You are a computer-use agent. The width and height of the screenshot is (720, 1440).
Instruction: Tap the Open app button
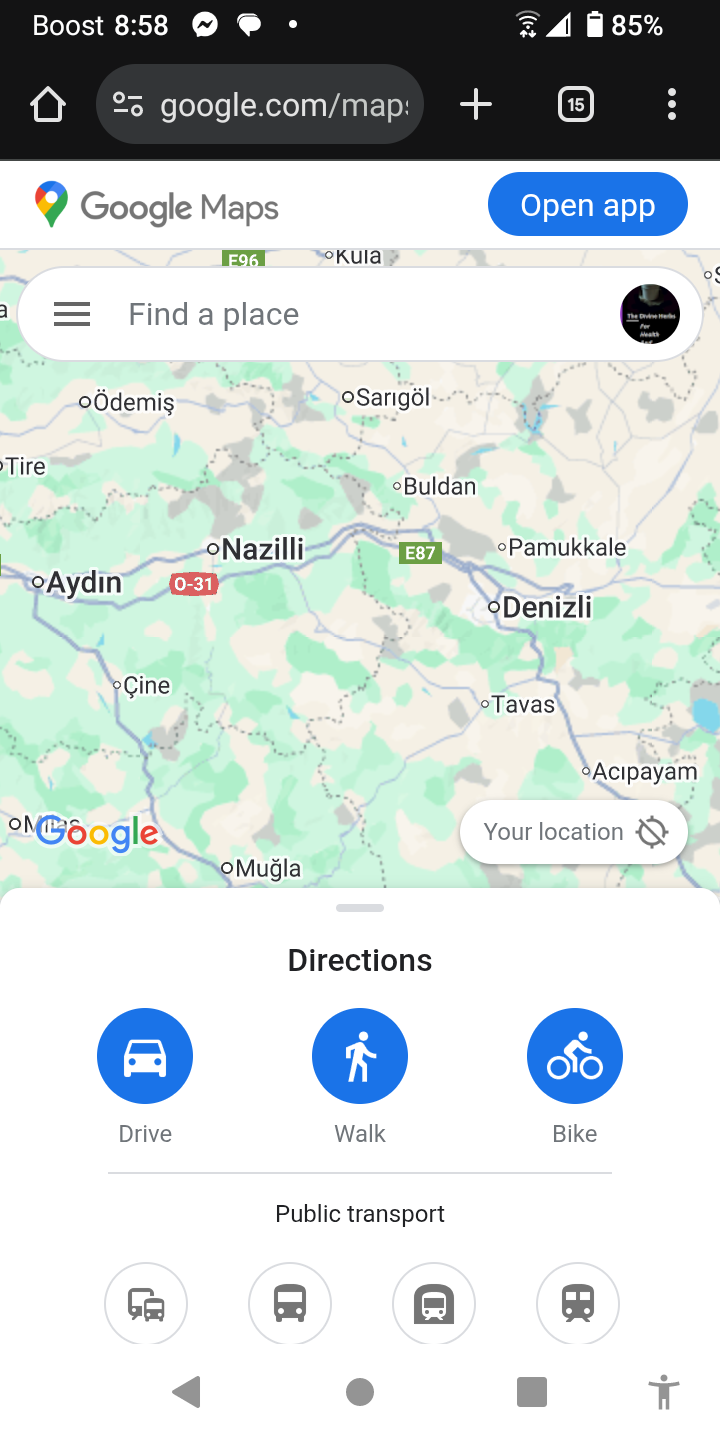click(x=587, y=205)
